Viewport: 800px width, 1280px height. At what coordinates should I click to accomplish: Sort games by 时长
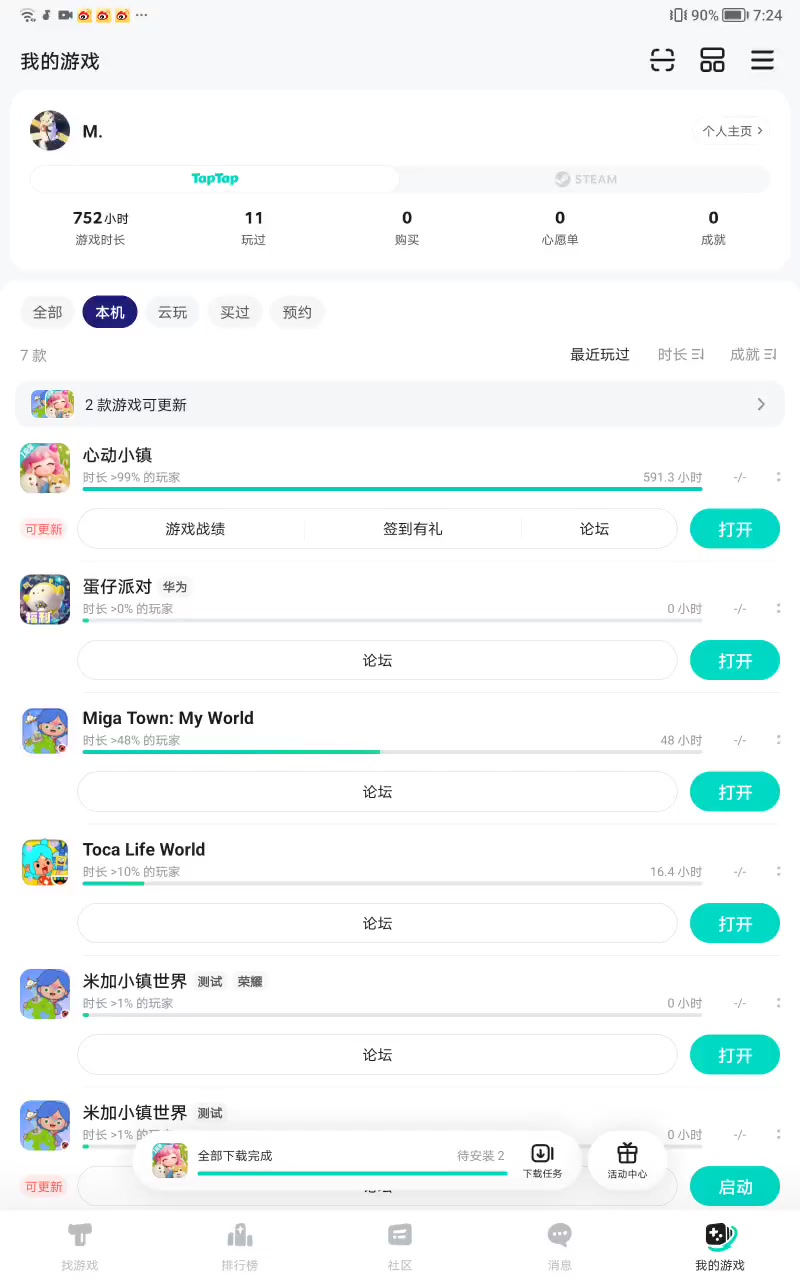tap(680, 354)
